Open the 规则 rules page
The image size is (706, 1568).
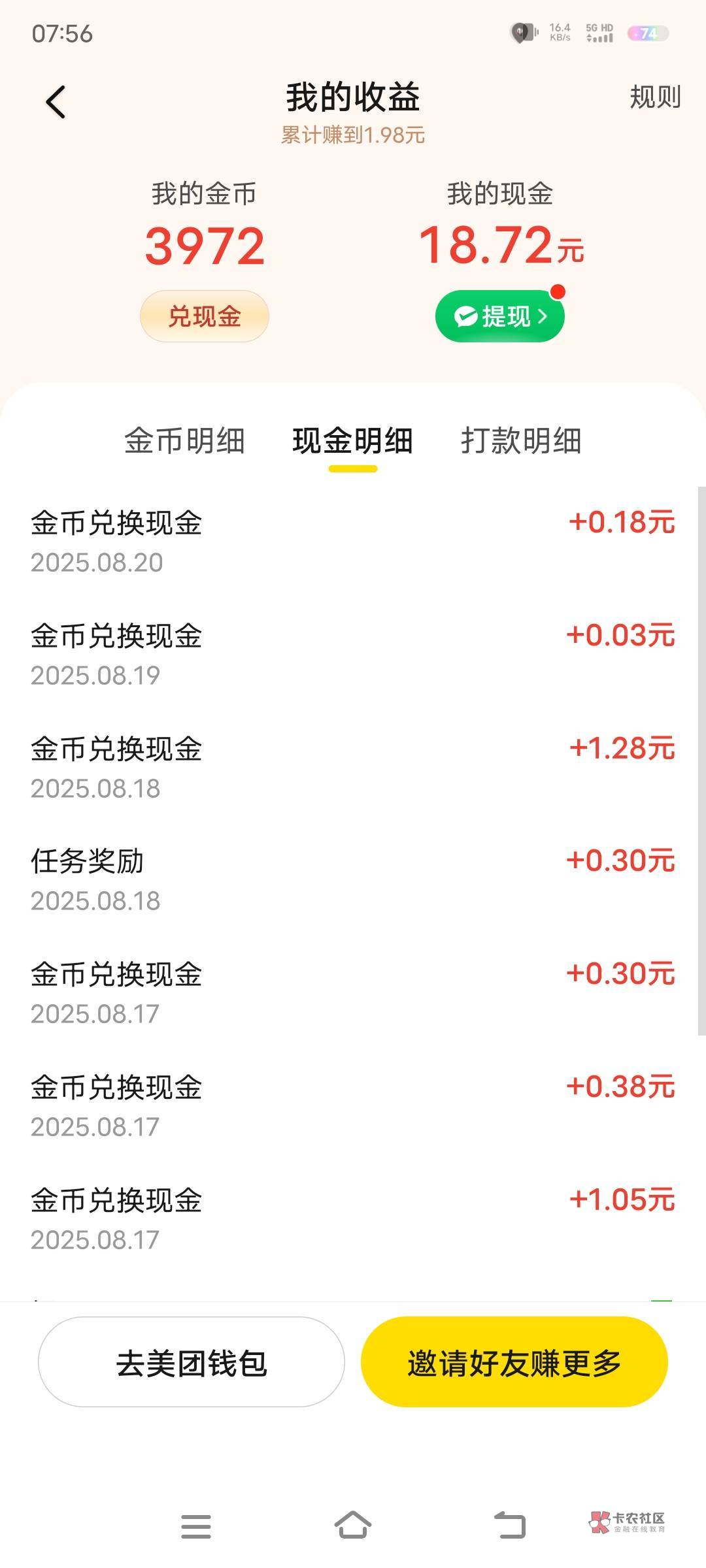(x=654, y=98)
